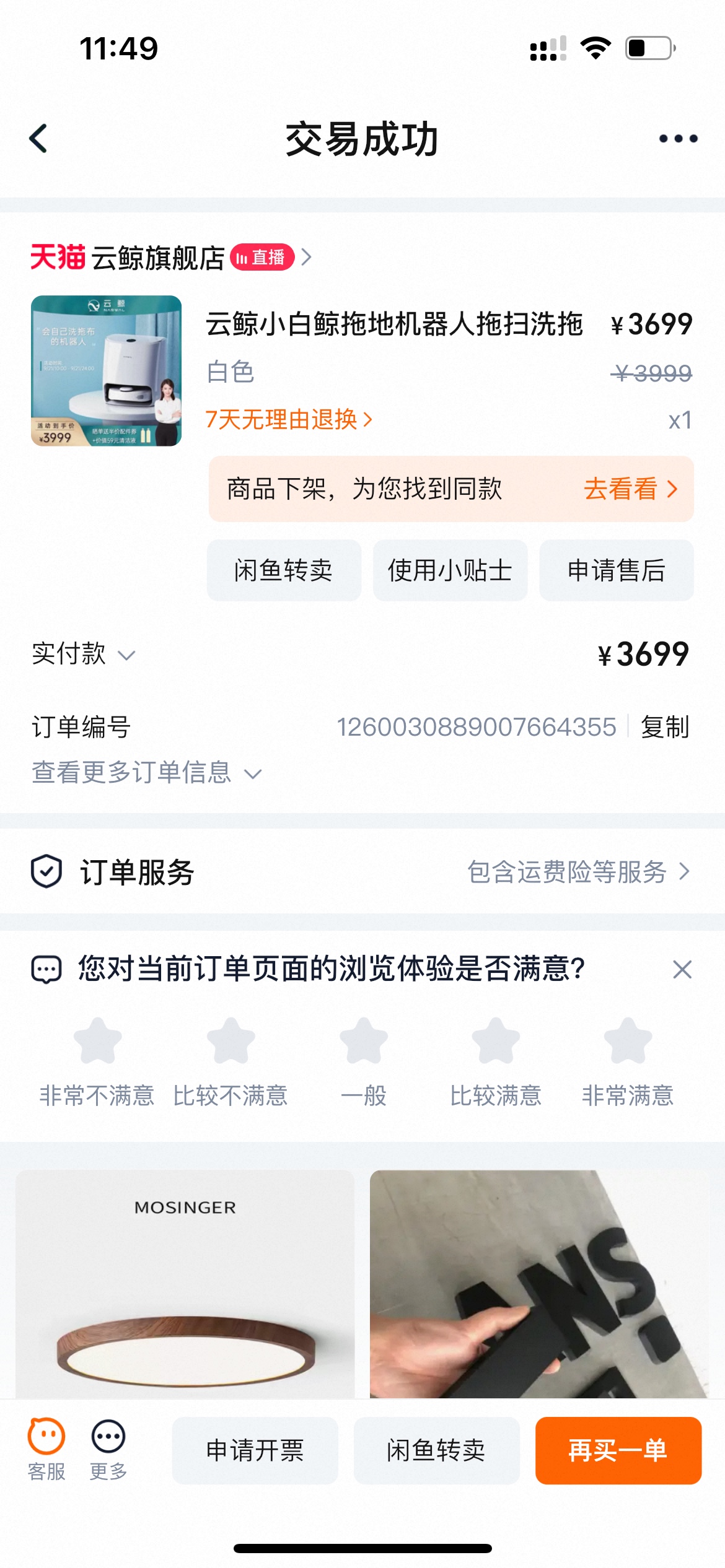
Task: Open the 云鲸小白鲸 robot product image
Action: 107,370
